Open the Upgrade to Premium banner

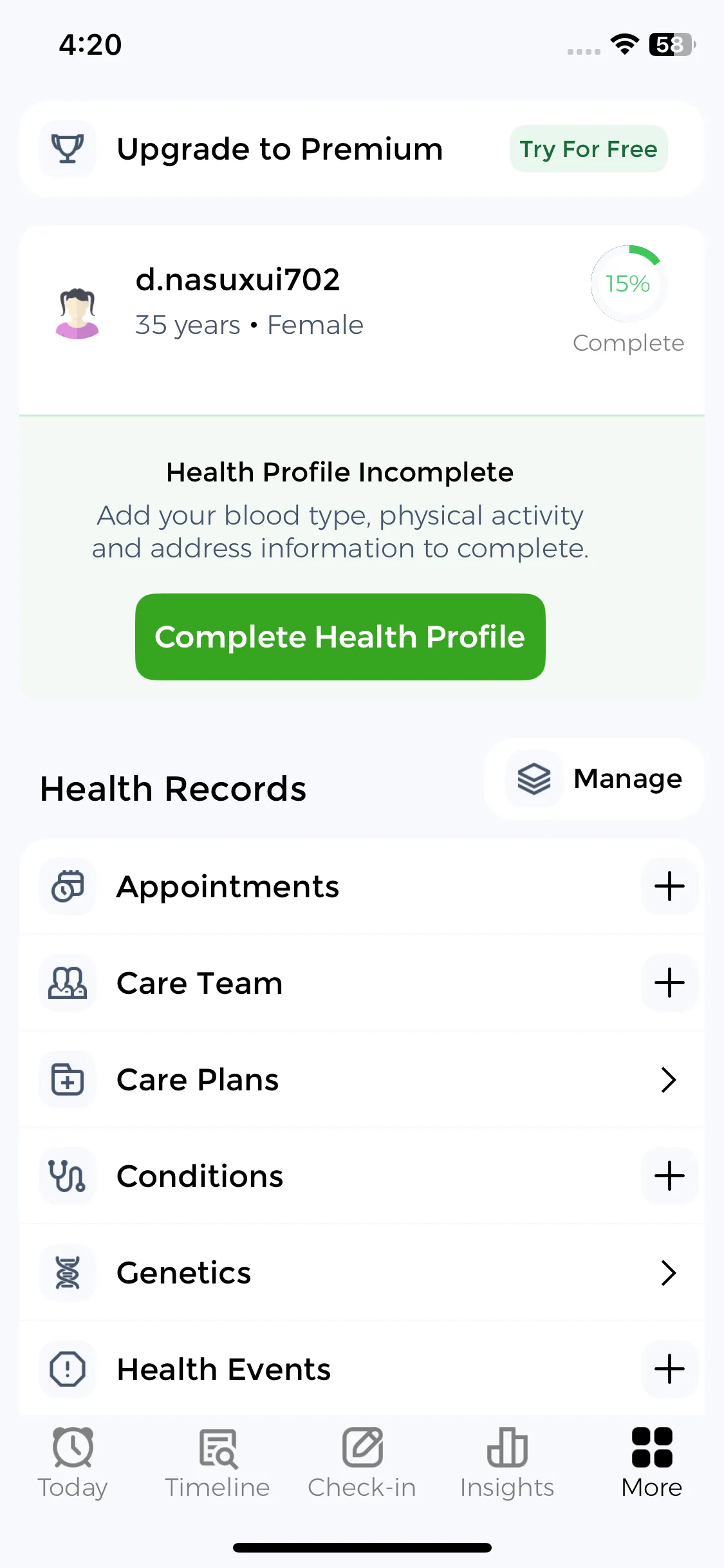[279, 149]
